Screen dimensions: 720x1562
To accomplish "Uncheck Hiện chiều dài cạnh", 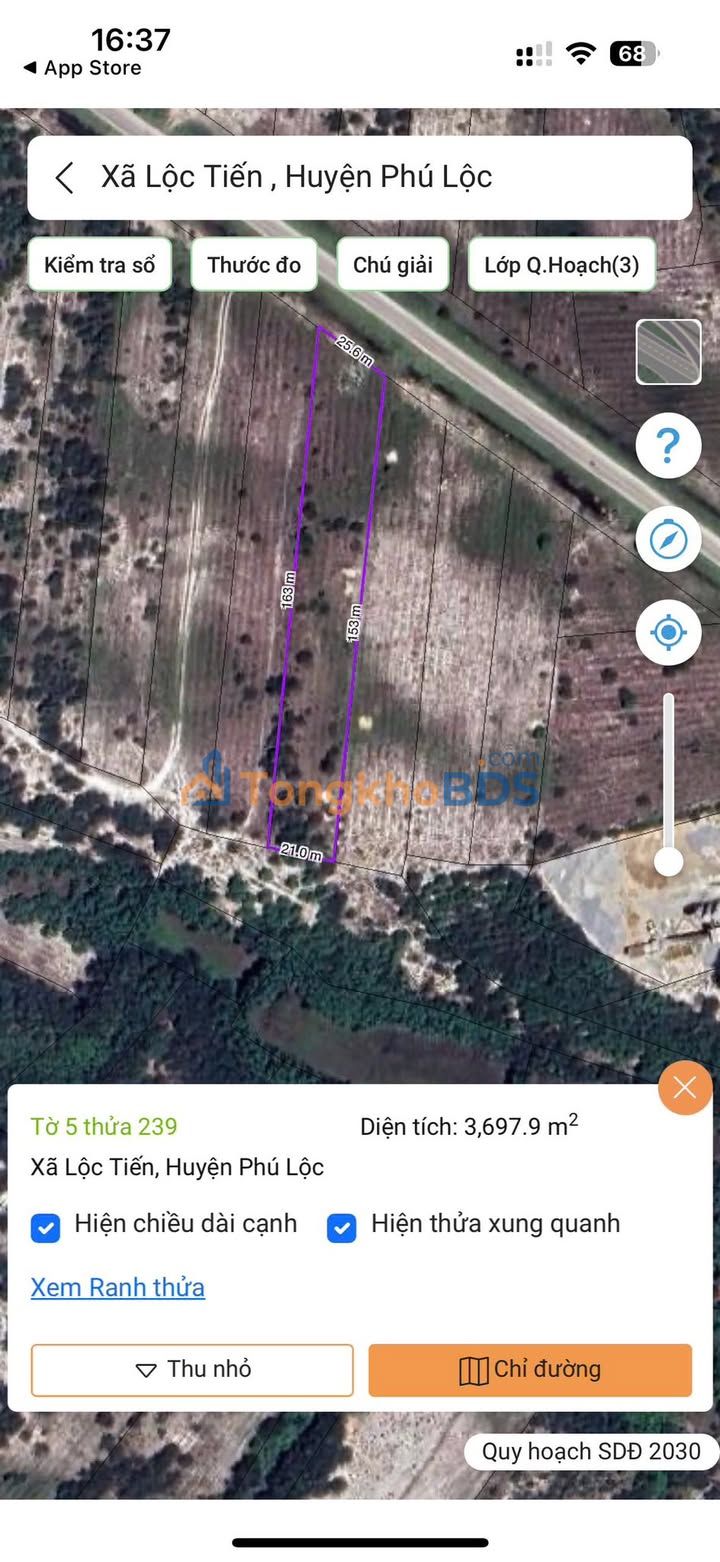I will coord(46,1227).
